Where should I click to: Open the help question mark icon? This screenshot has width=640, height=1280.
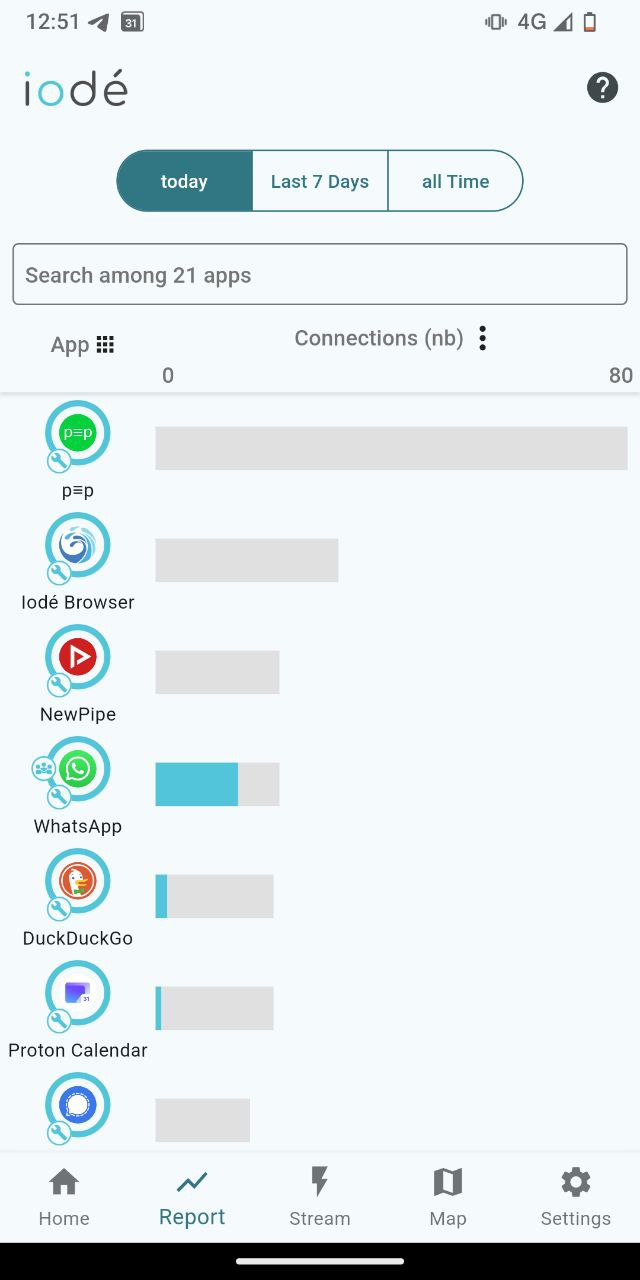pyautogui.click(x=602, y=88)
